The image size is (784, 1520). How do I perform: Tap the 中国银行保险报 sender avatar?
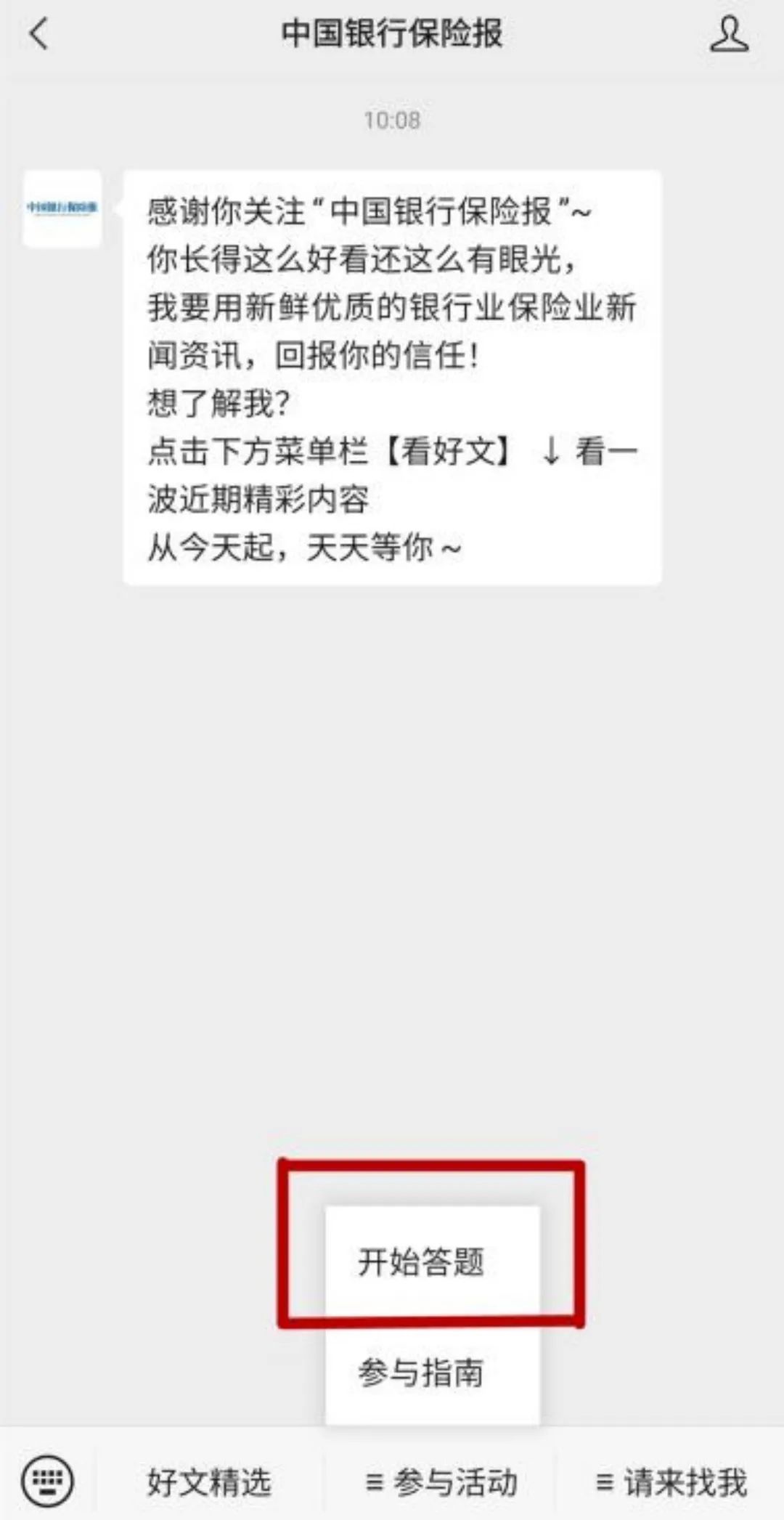[x=62, y=209]
